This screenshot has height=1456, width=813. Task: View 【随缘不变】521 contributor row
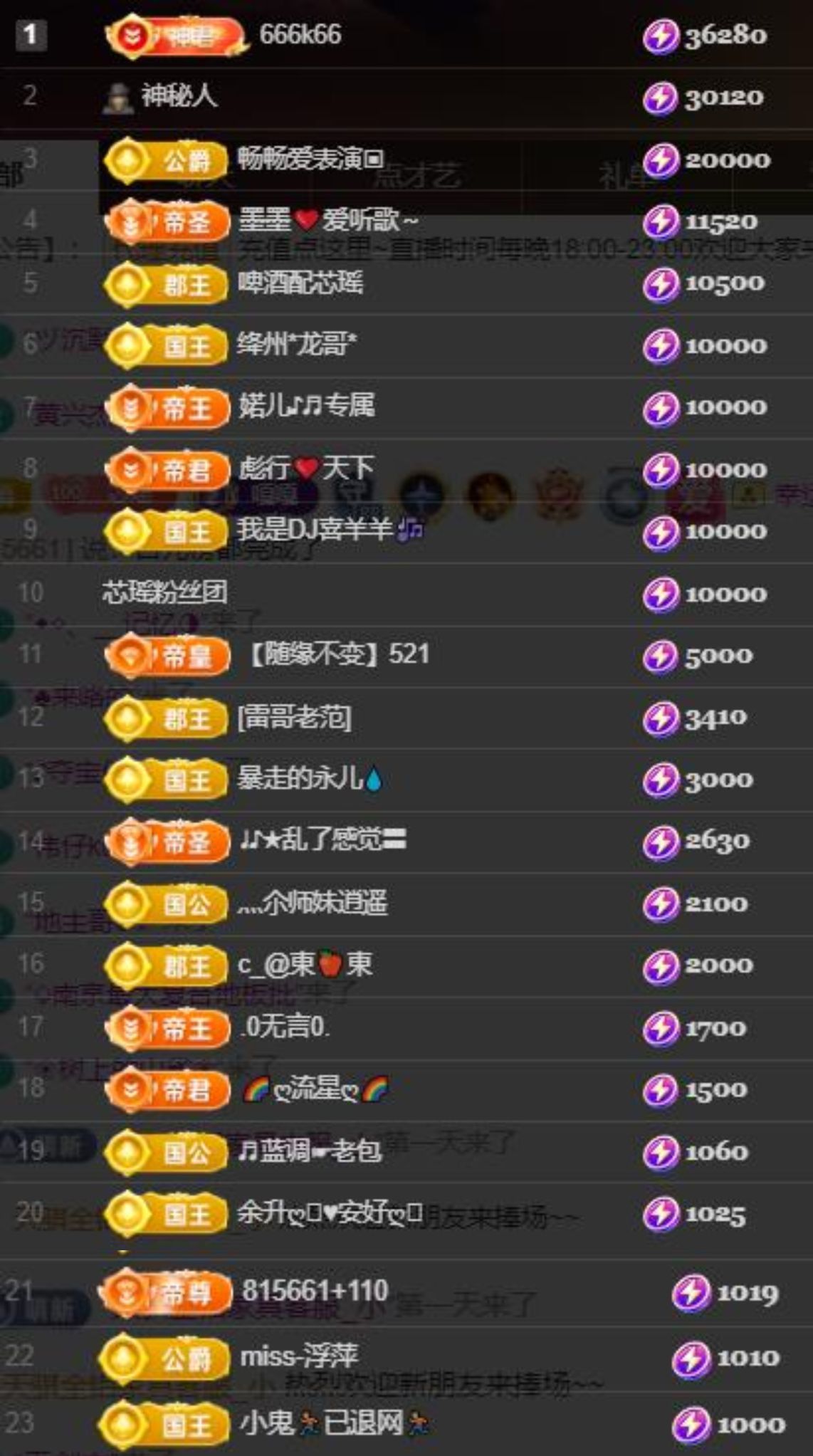tap(337, 654)
